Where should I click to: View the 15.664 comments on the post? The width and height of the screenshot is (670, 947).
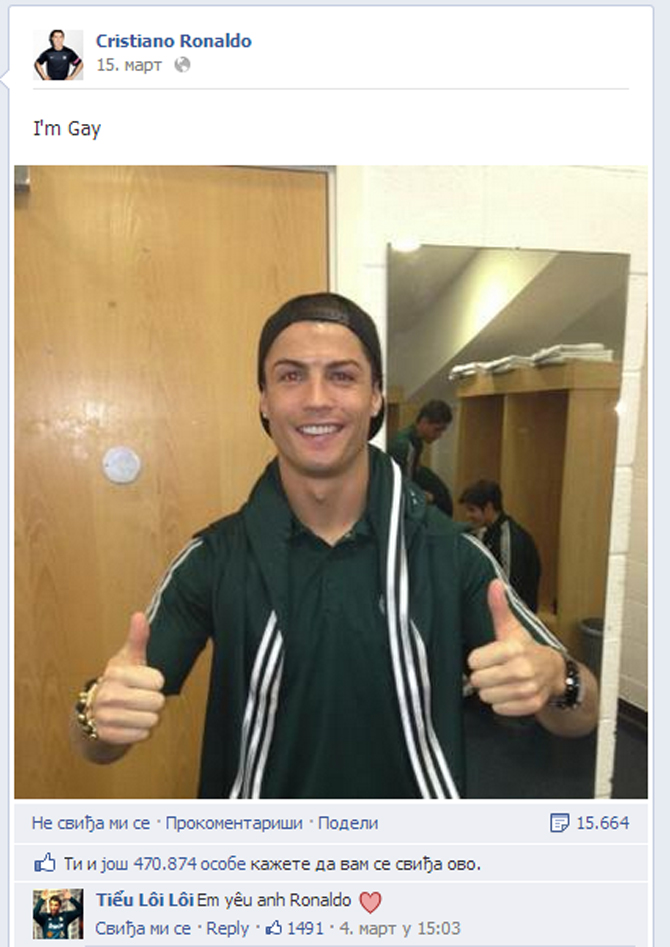pos(592,823)
